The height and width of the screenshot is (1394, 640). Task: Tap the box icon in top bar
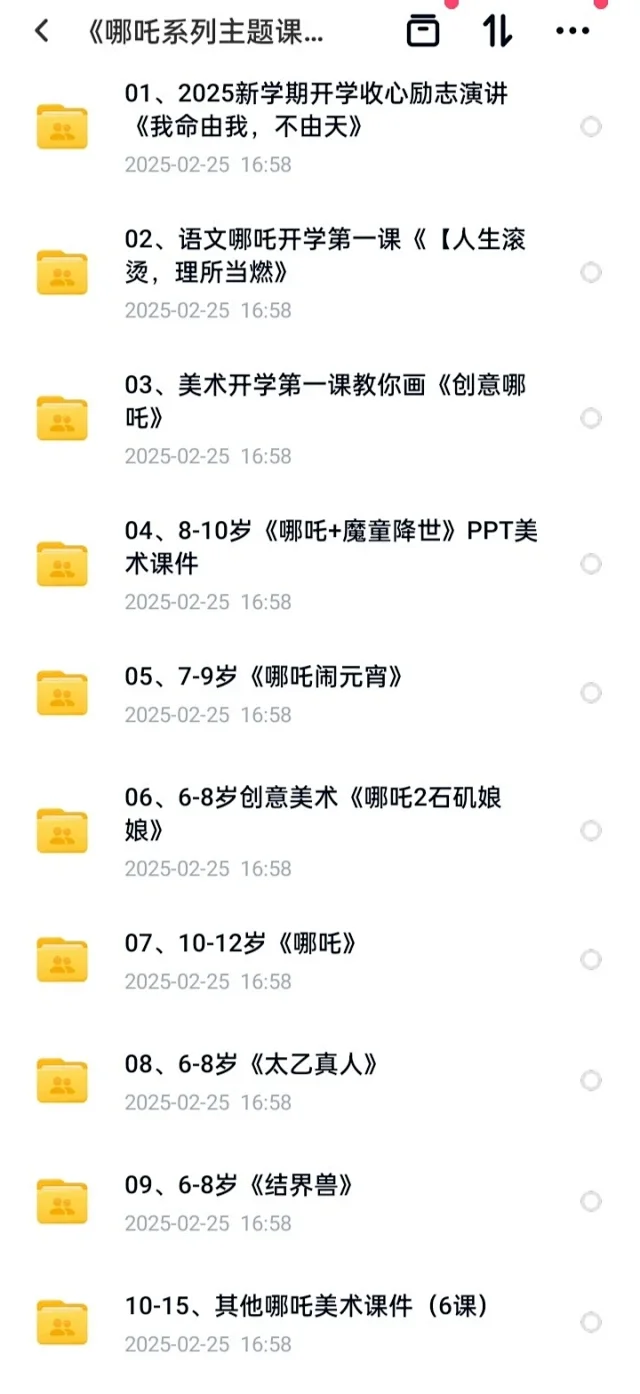pyautogui.click(x=423, y=31)
